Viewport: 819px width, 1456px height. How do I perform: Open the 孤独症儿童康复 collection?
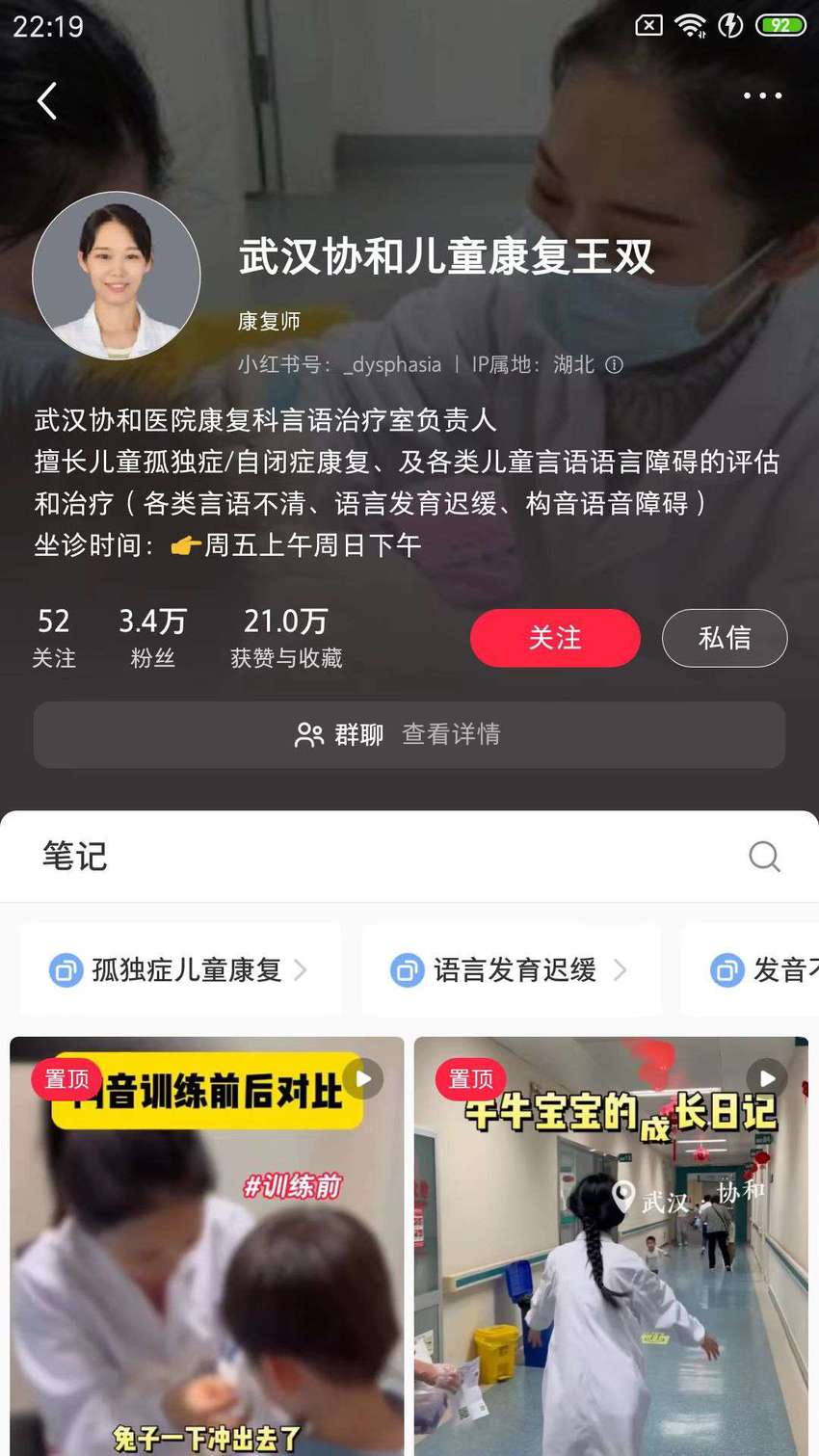[x=180, y=969]
